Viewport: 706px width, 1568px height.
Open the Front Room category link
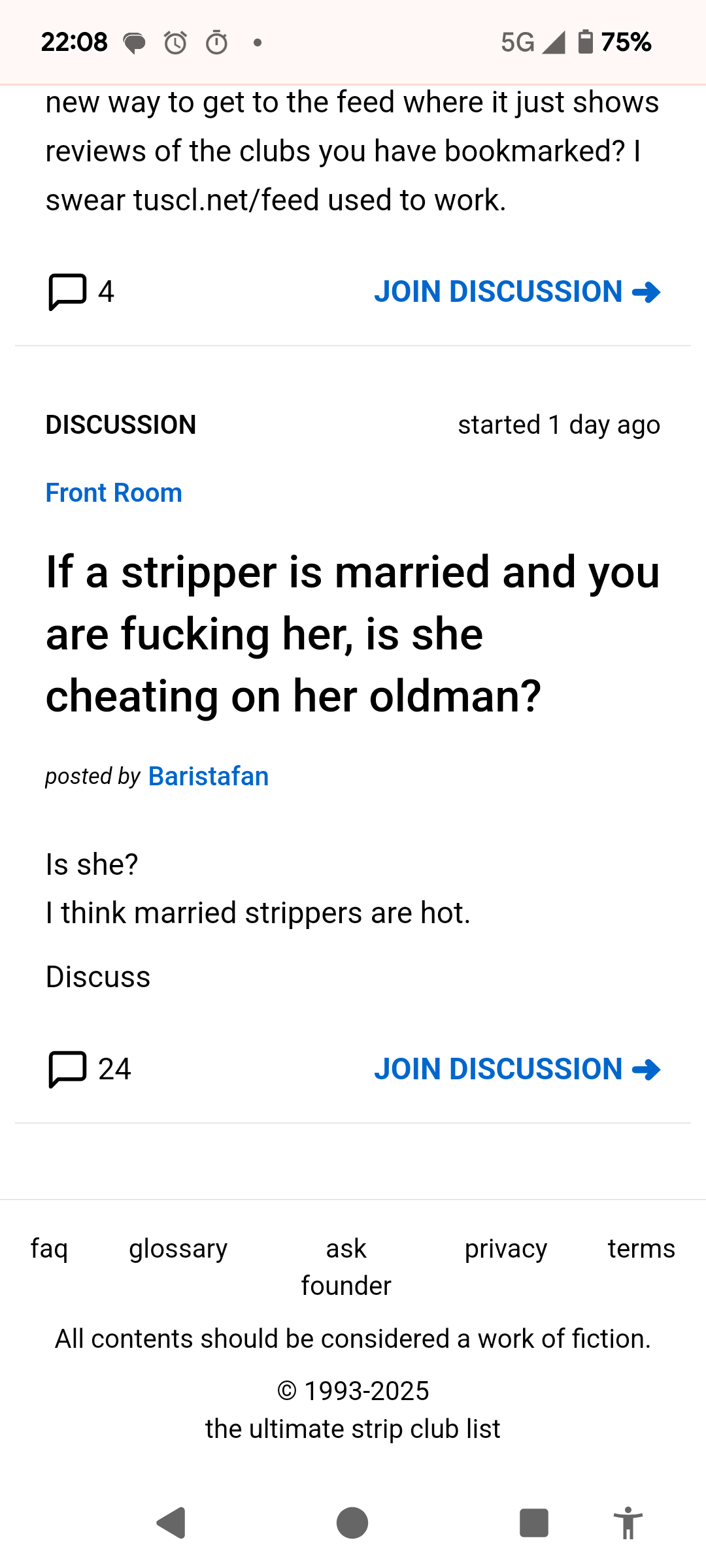point(114,493)
